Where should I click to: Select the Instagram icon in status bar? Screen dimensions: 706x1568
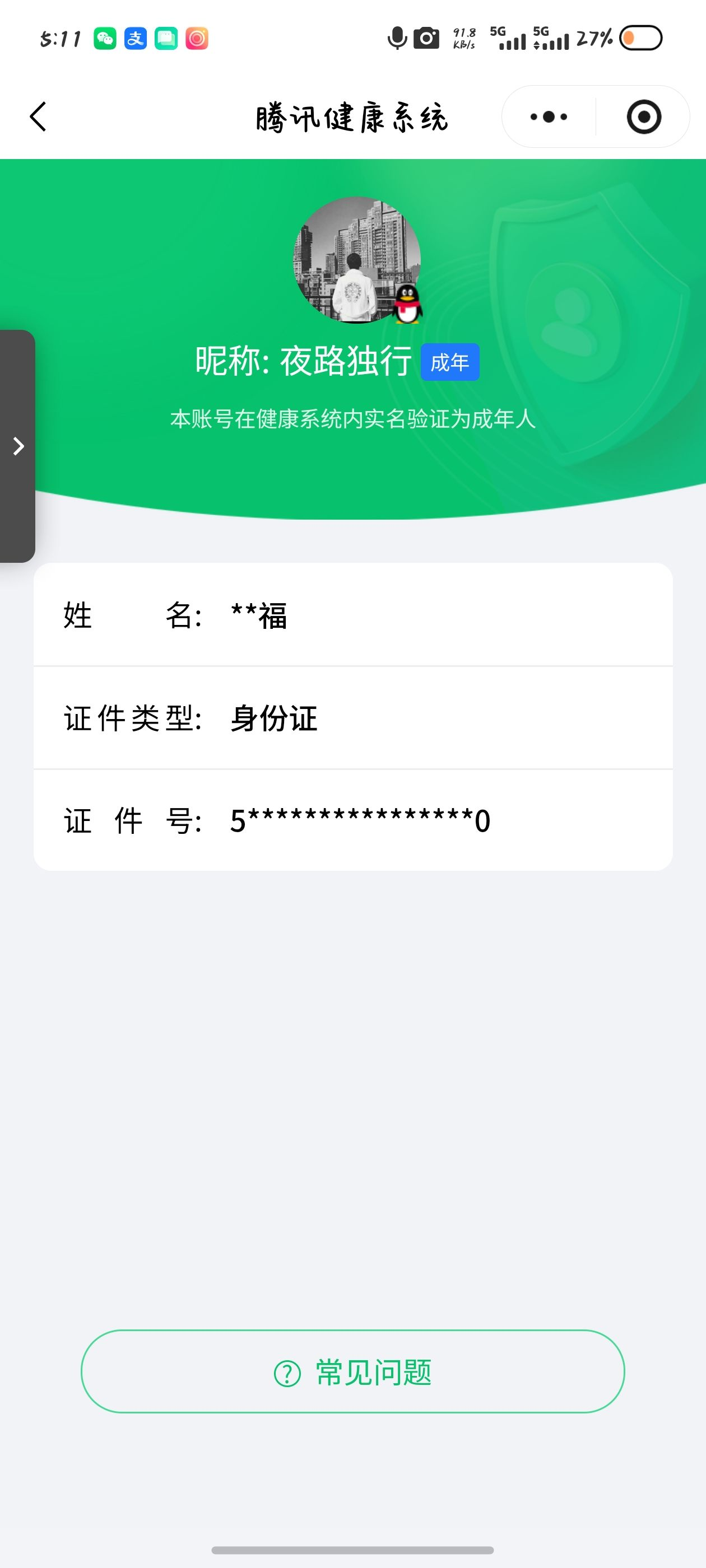[x=197, y=38]
